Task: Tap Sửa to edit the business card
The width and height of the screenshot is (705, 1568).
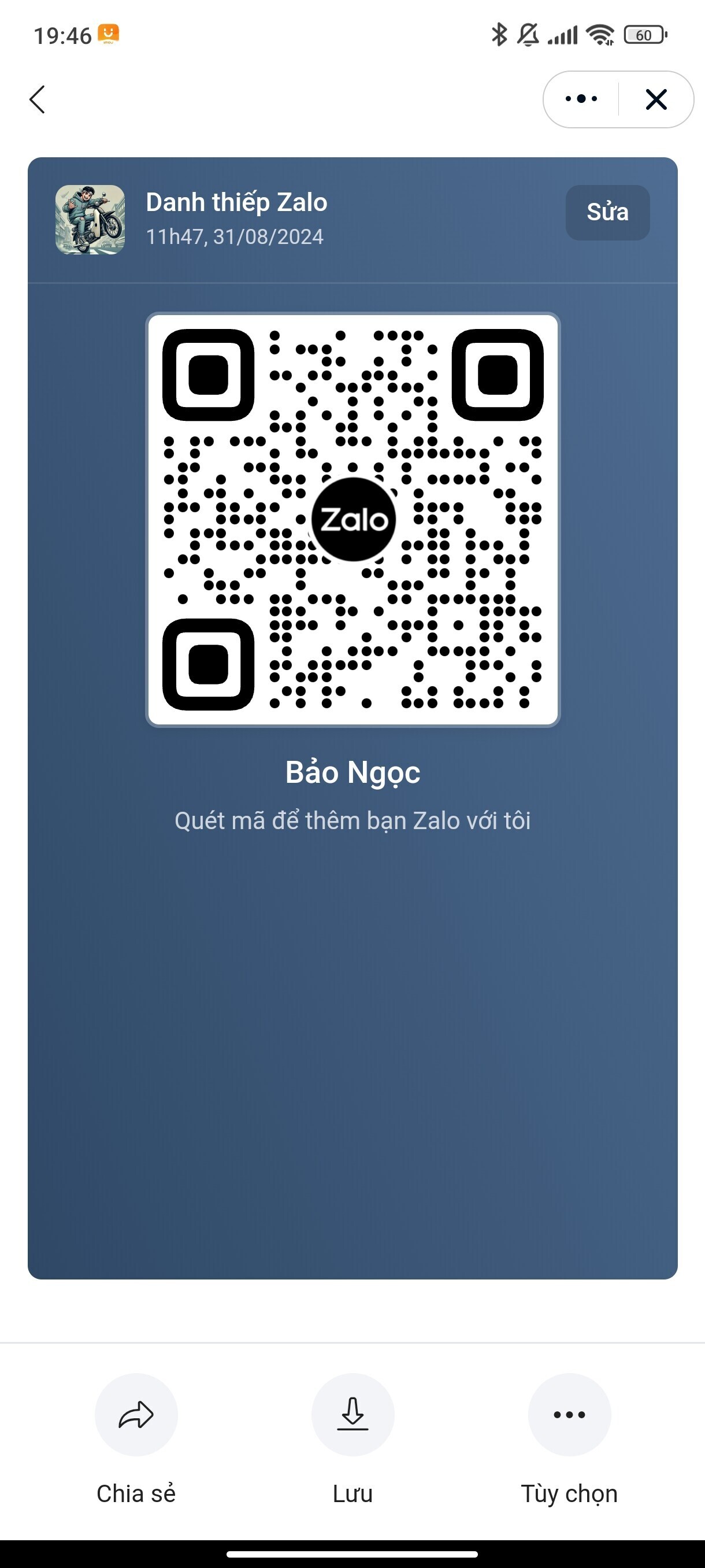Action: pyautogui.click(x=607, y=212)
